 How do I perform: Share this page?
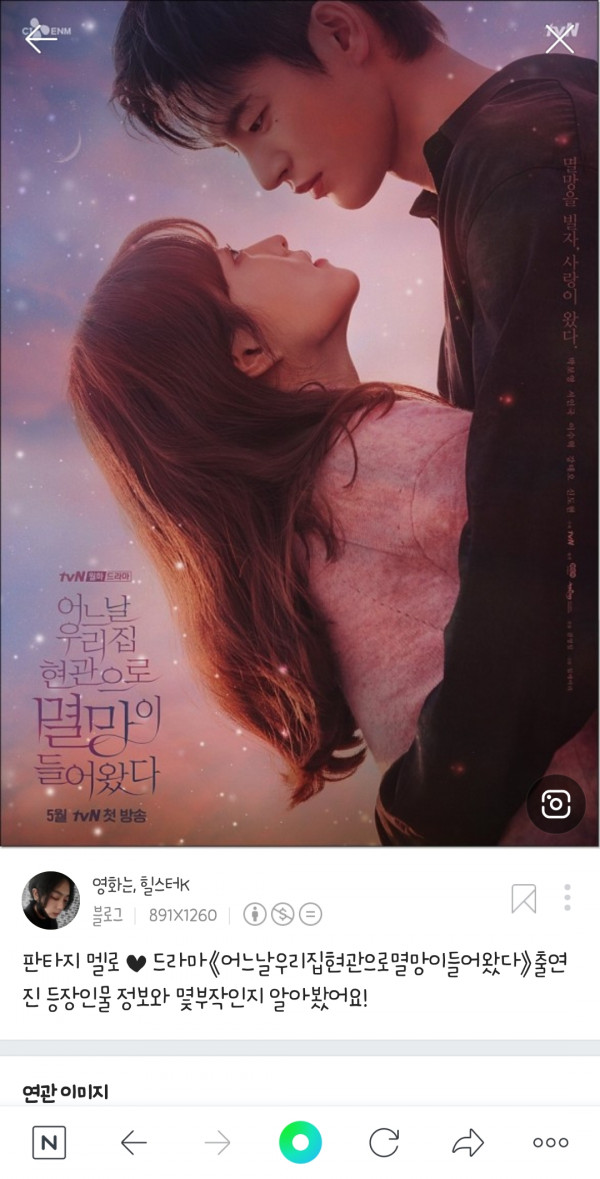click(x=467, y=1142)
